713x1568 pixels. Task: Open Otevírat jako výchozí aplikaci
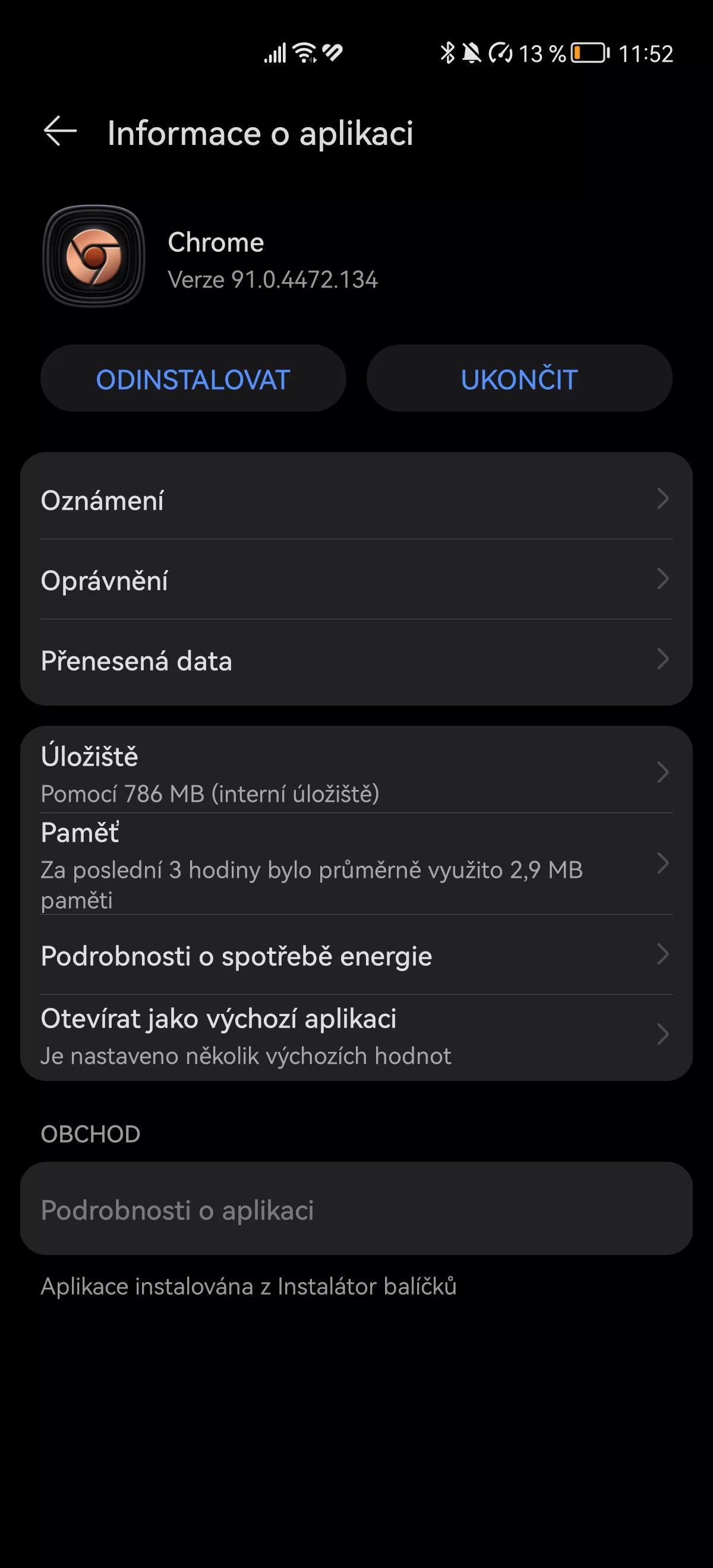[356, 1035]
